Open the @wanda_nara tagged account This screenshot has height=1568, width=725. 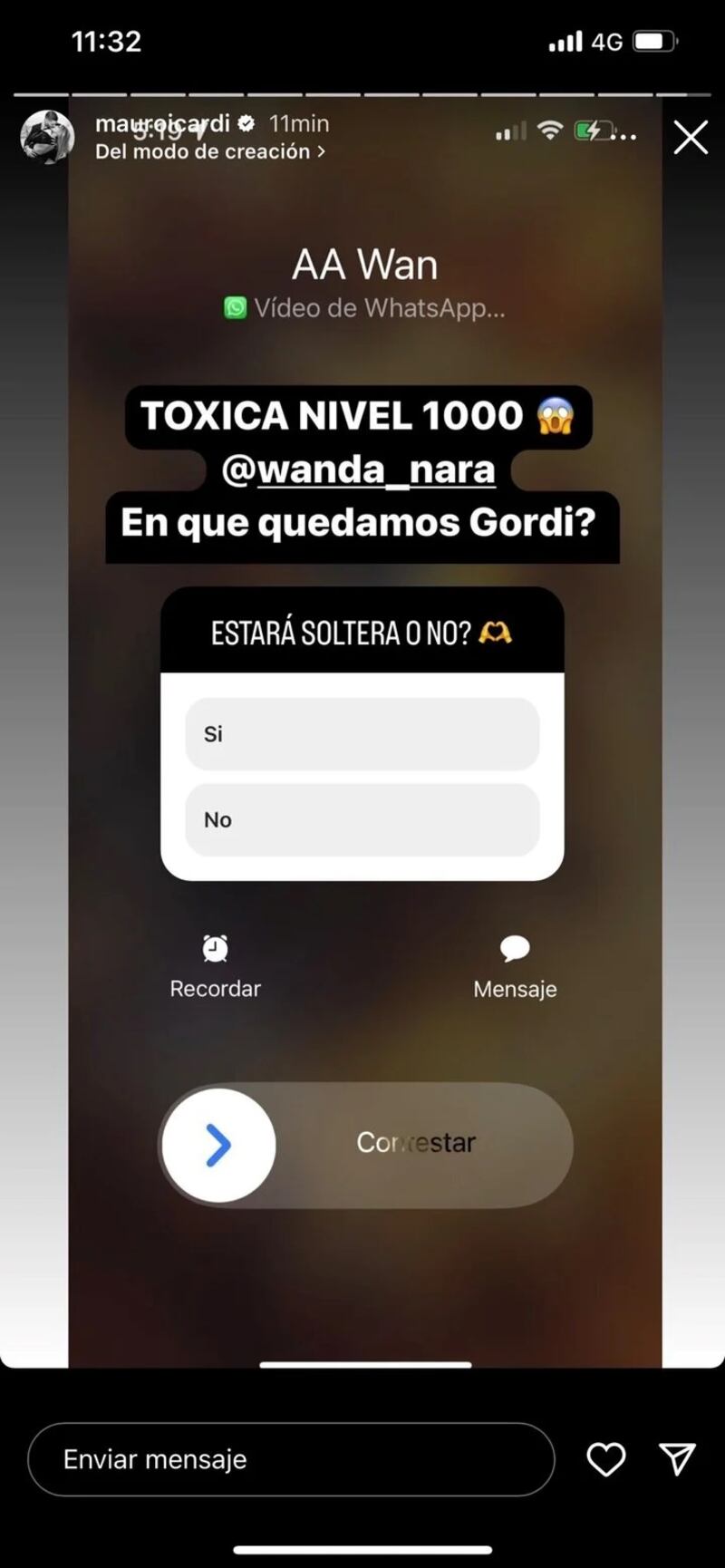pyautogui.click(x=361, y=469)
